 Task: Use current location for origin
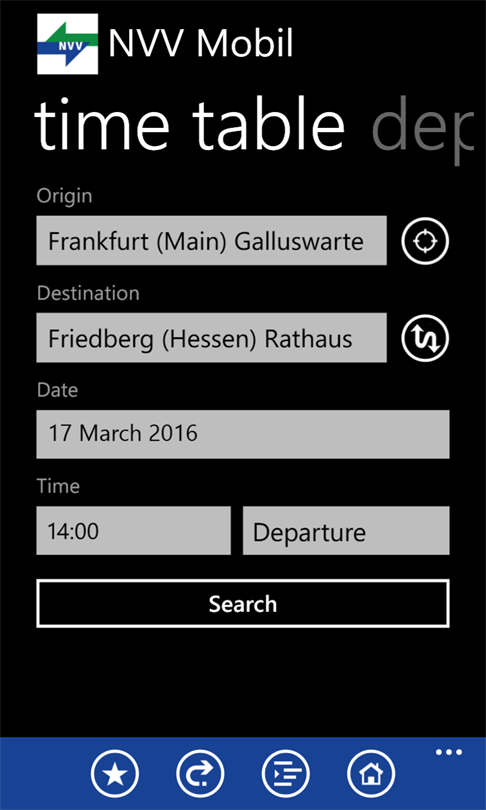click(x=425, y=241)
